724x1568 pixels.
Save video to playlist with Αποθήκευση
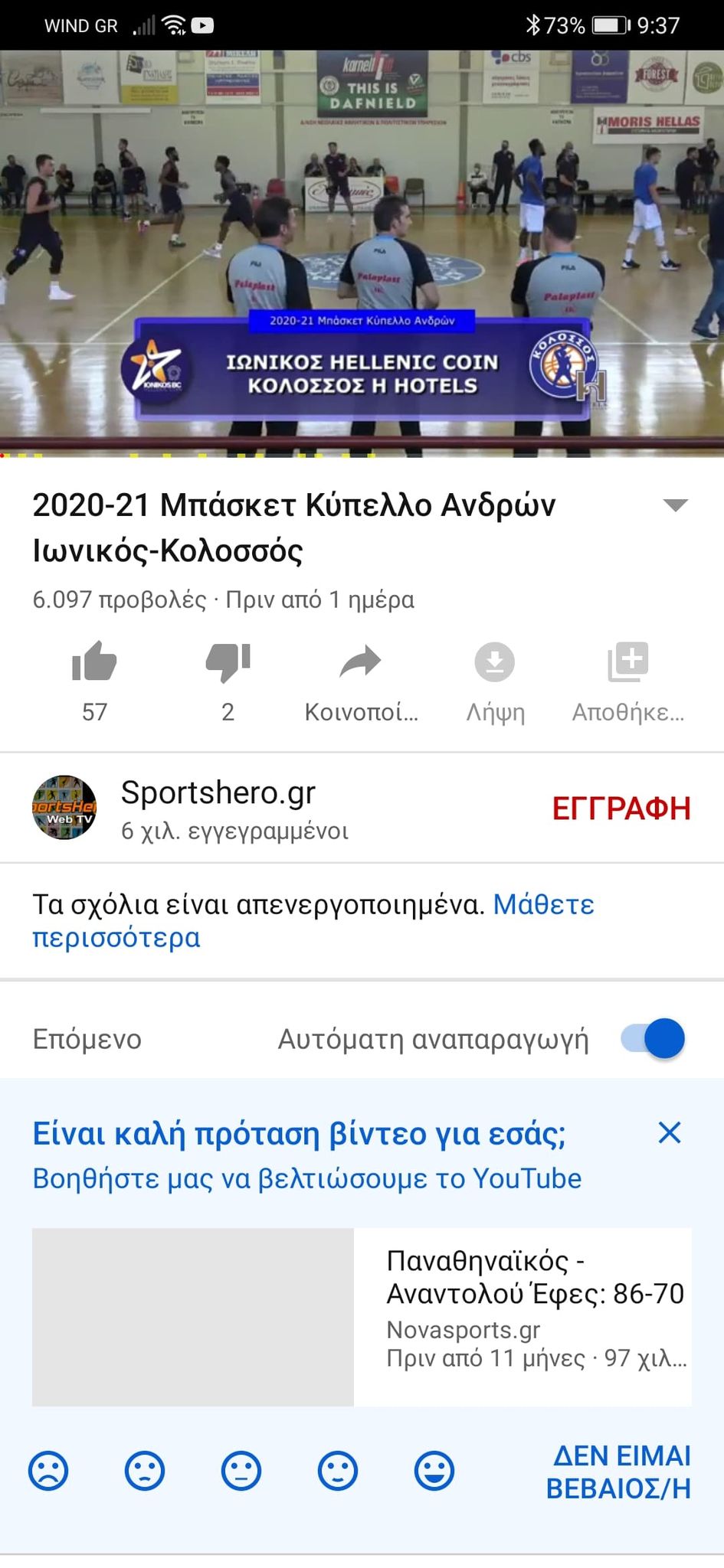pyautogui.click(x=628, y=663)
